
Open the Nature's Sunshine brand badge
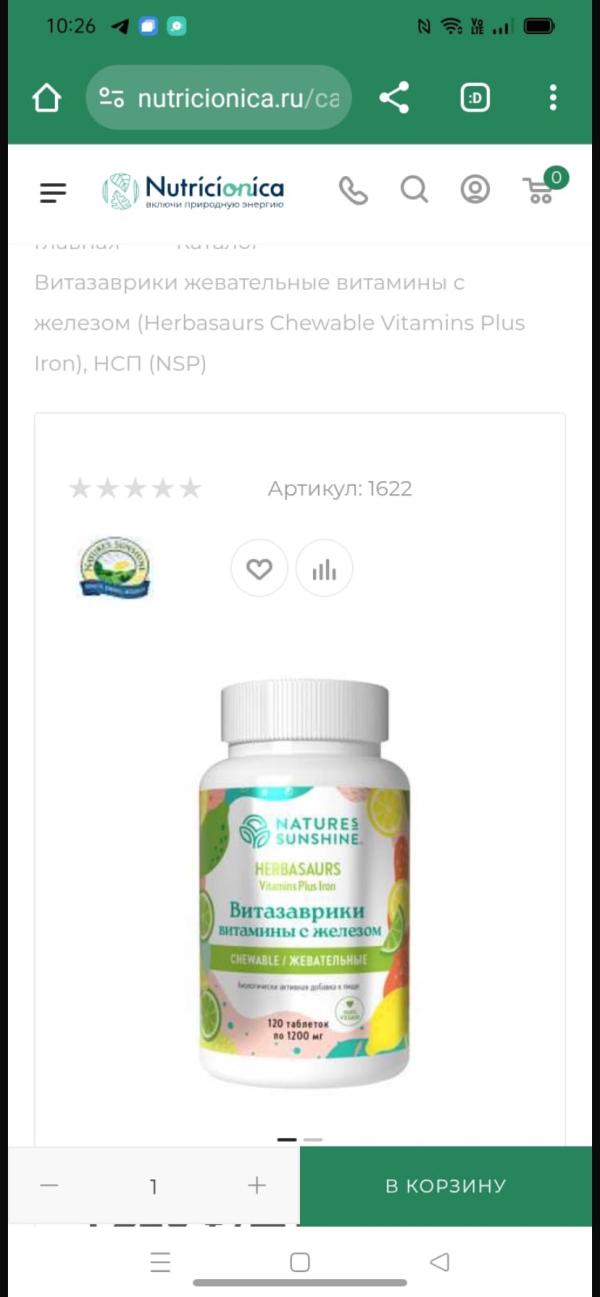click(x=114, y=567)
